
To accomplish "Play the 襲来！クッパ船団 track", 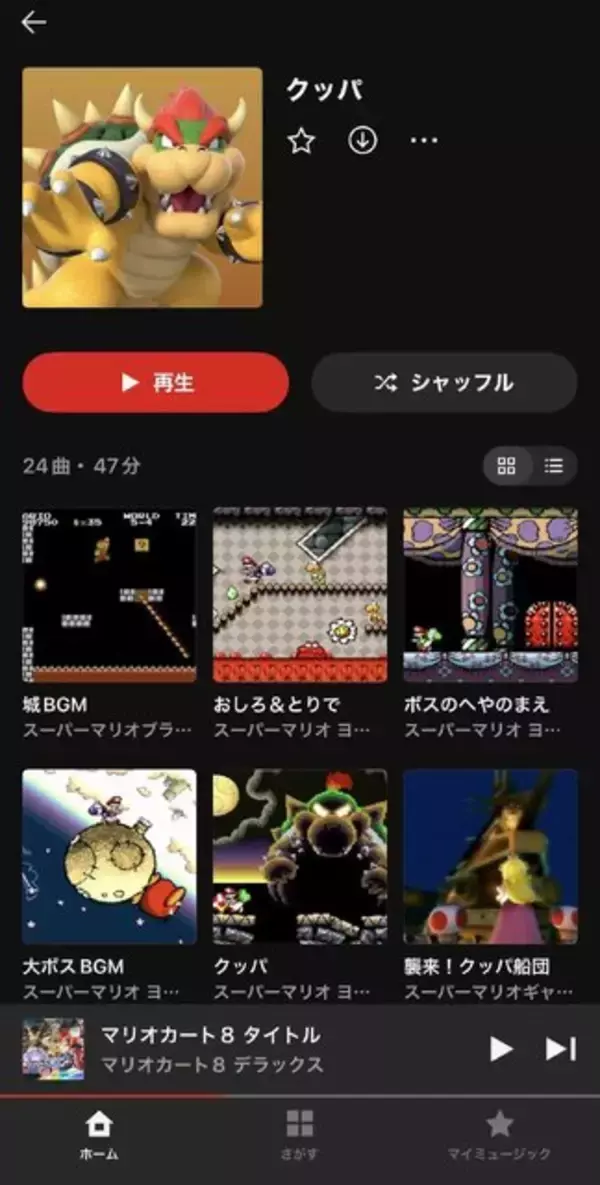I will tap(490, 857).
